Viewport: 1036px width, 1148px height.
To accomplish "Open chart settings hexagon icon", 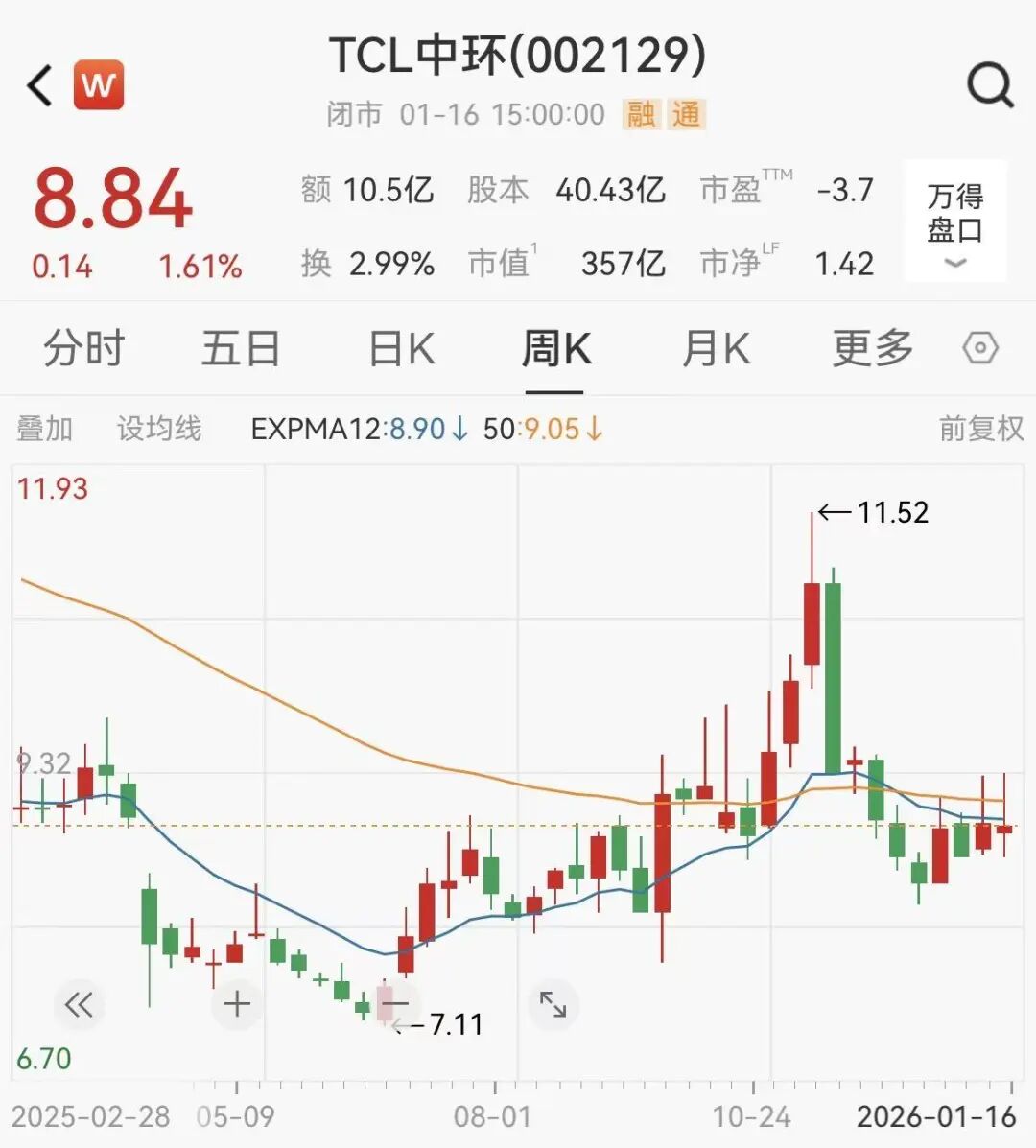I will coord(980,348).
